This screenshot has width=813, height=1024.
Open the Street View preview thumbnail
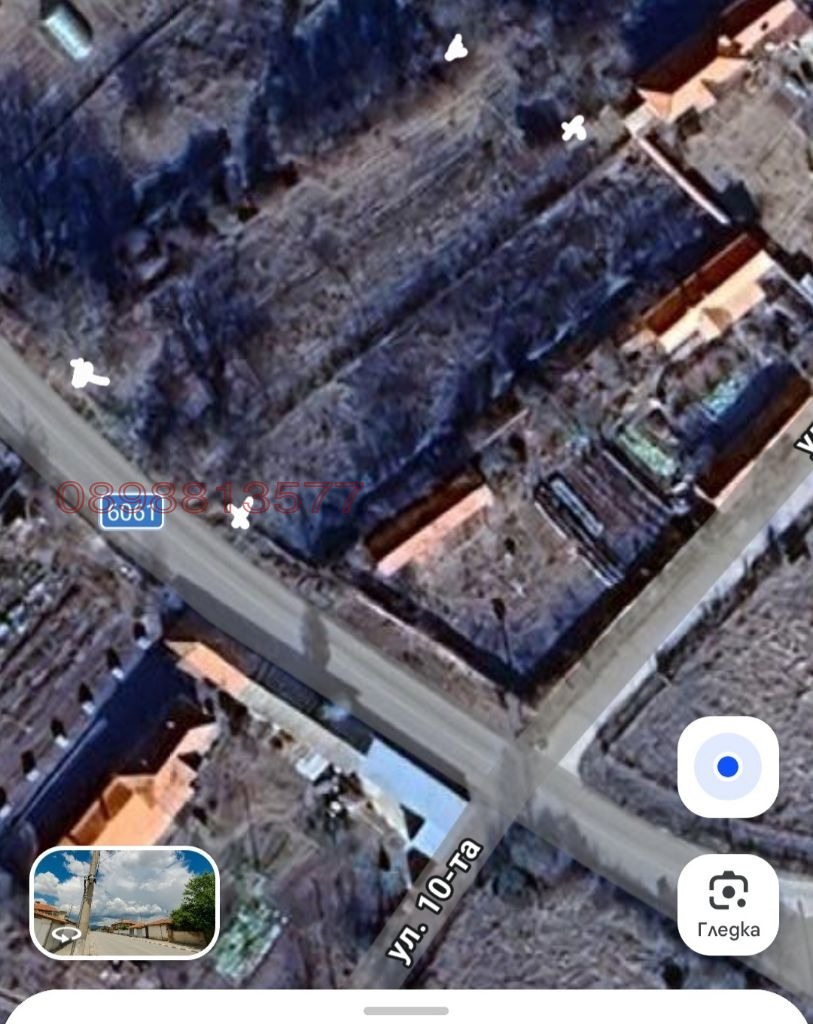124,903
